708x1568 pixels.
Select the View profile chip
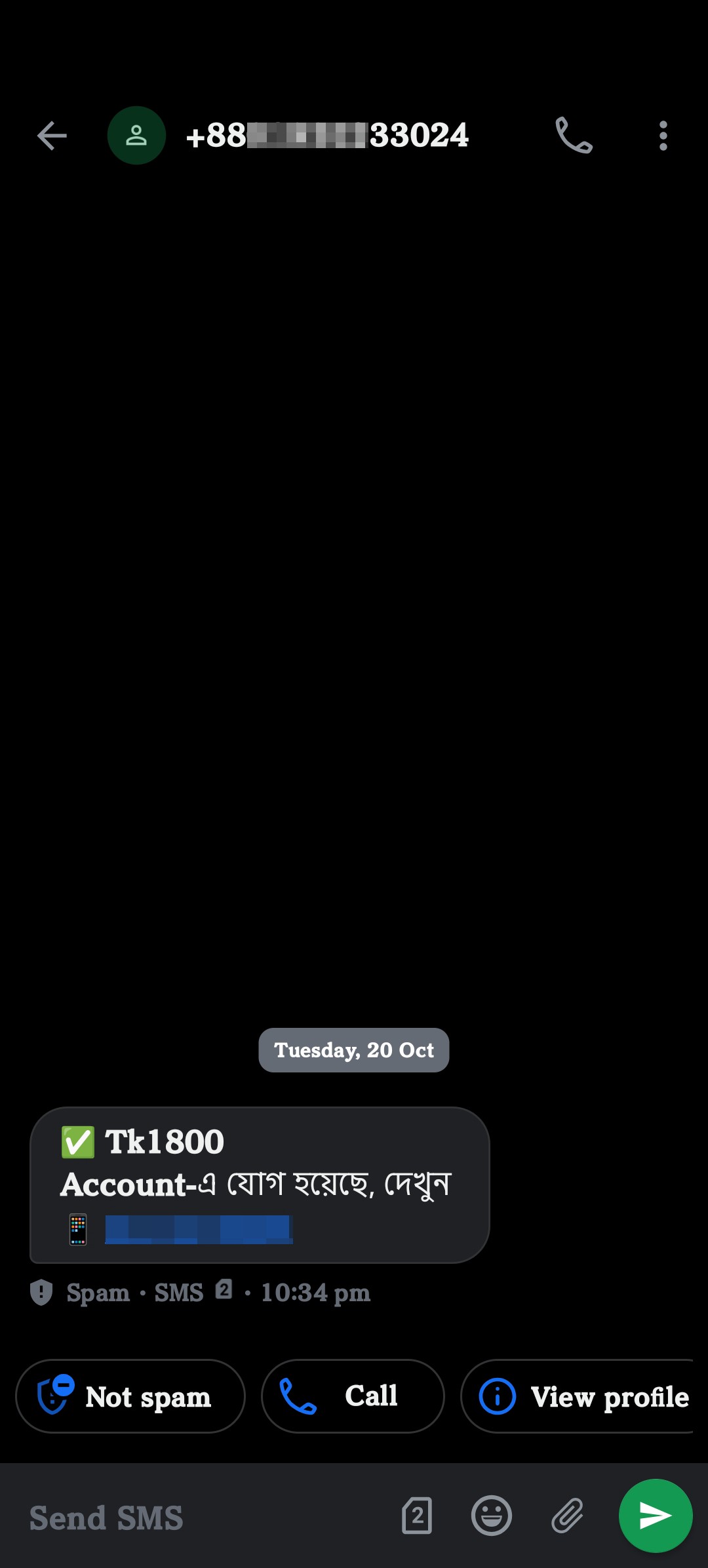click(x=578, y=1396)
